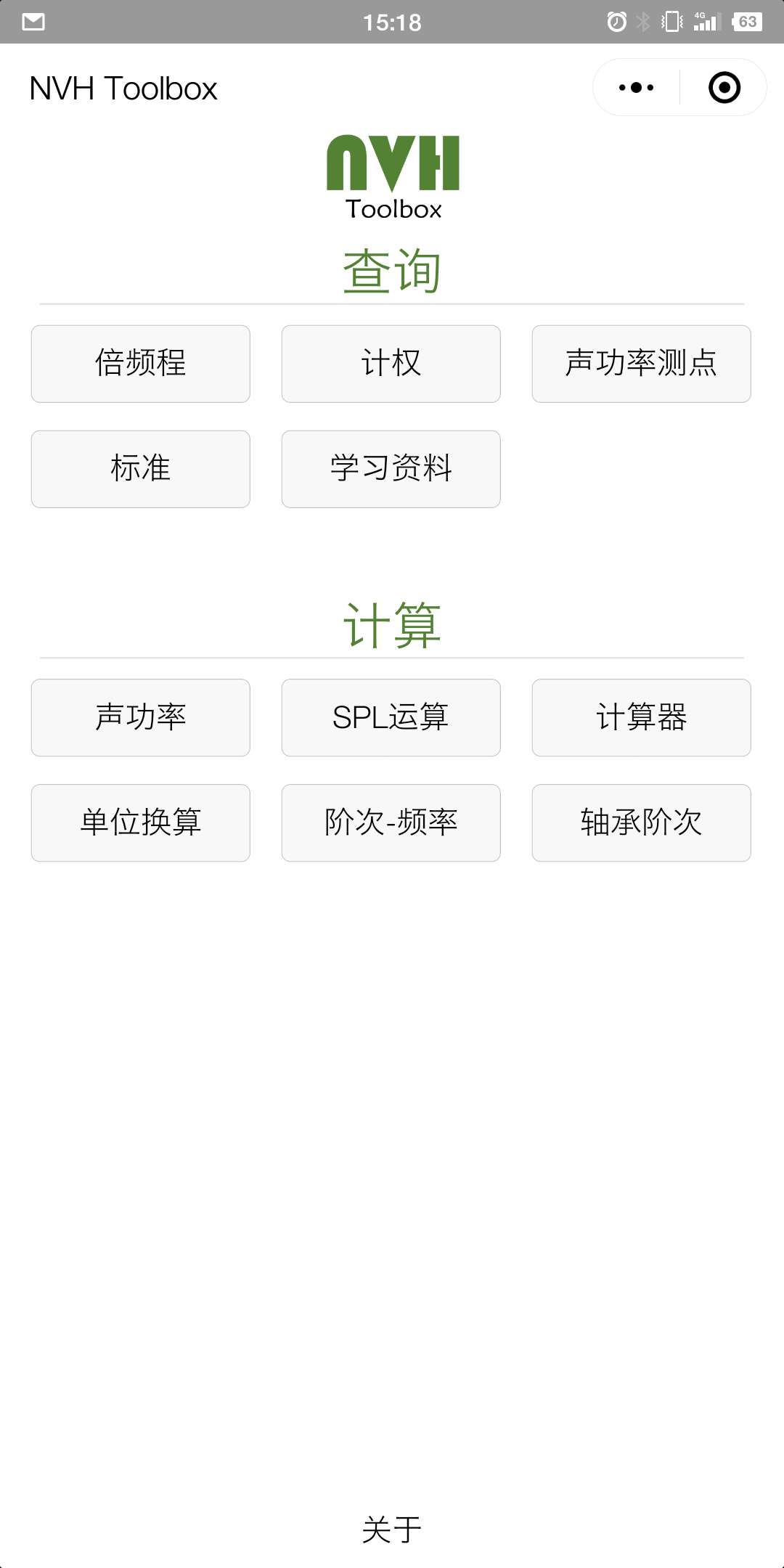This screenshot has width=784, height=1568.
Task: Tap the 关于 link at the bottom
Action: pos(391,1530)
